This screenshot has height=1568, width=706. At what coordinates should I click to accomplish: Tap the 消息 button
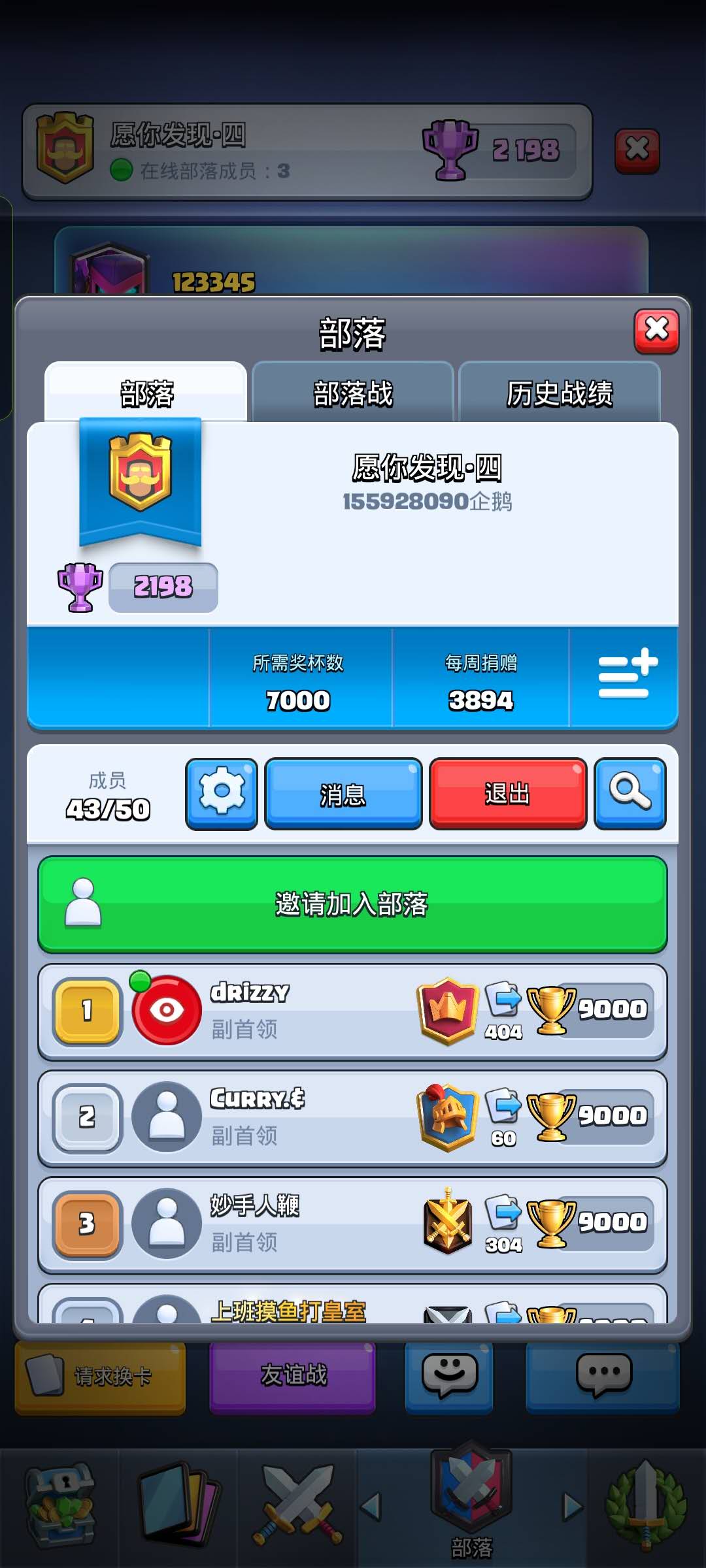coord(343,793)
